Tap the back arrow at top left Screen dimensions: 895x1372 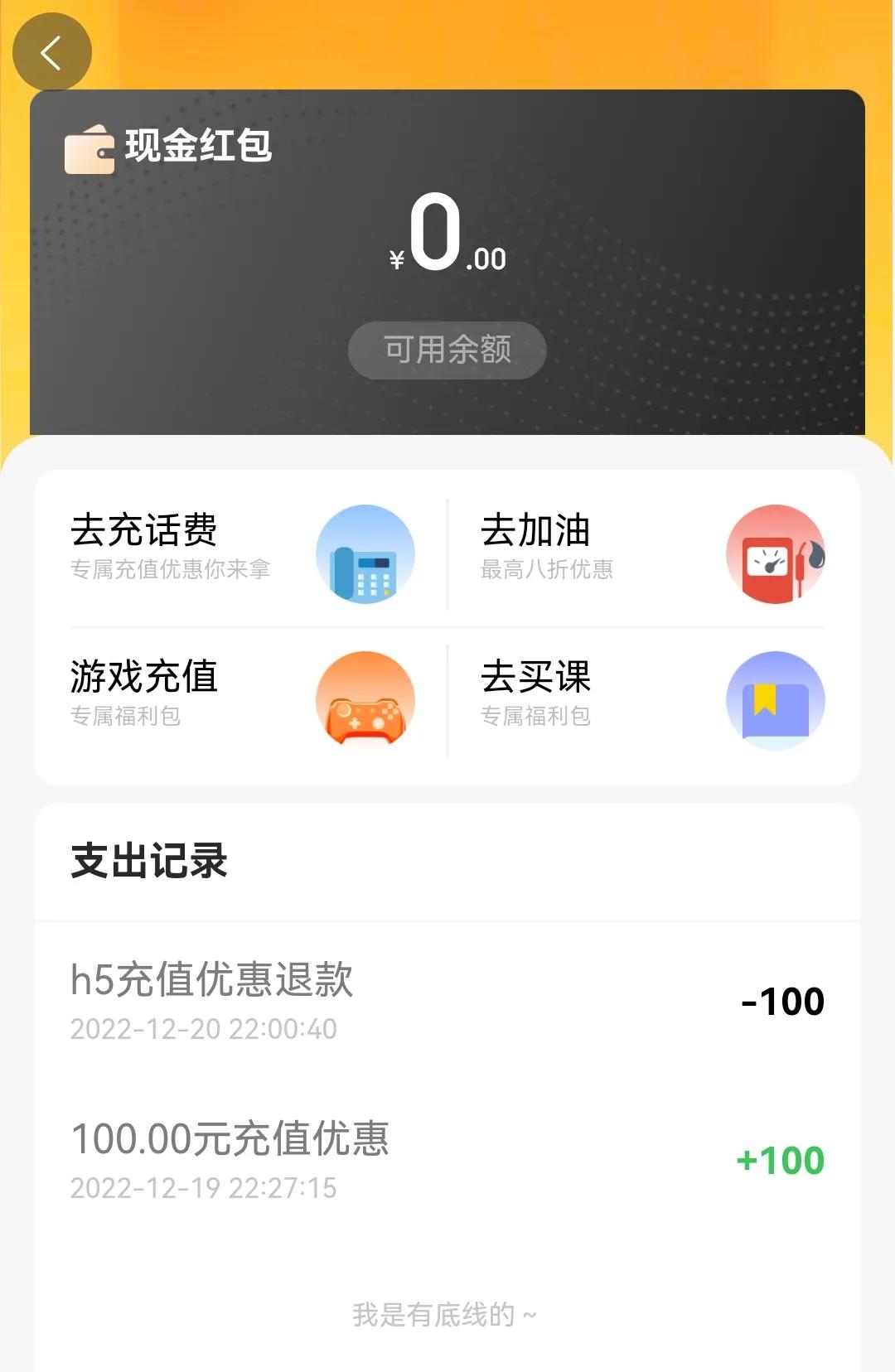pos(51,51)
